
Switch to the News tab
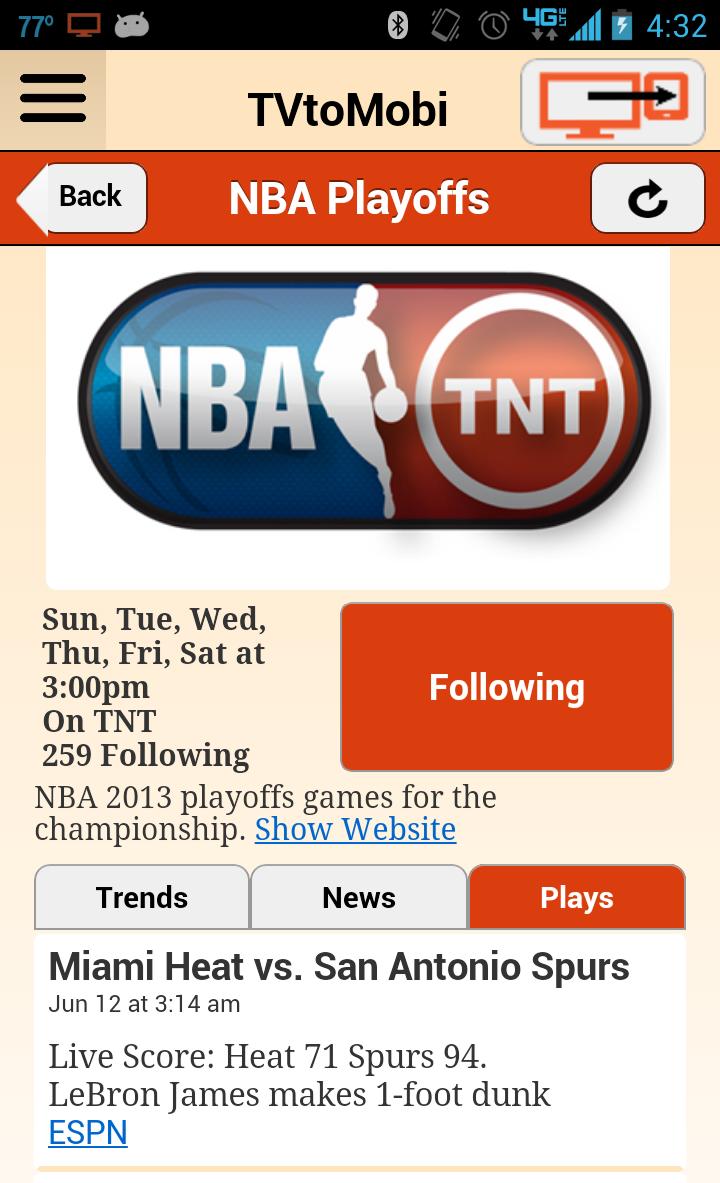[x=359, y=897]
